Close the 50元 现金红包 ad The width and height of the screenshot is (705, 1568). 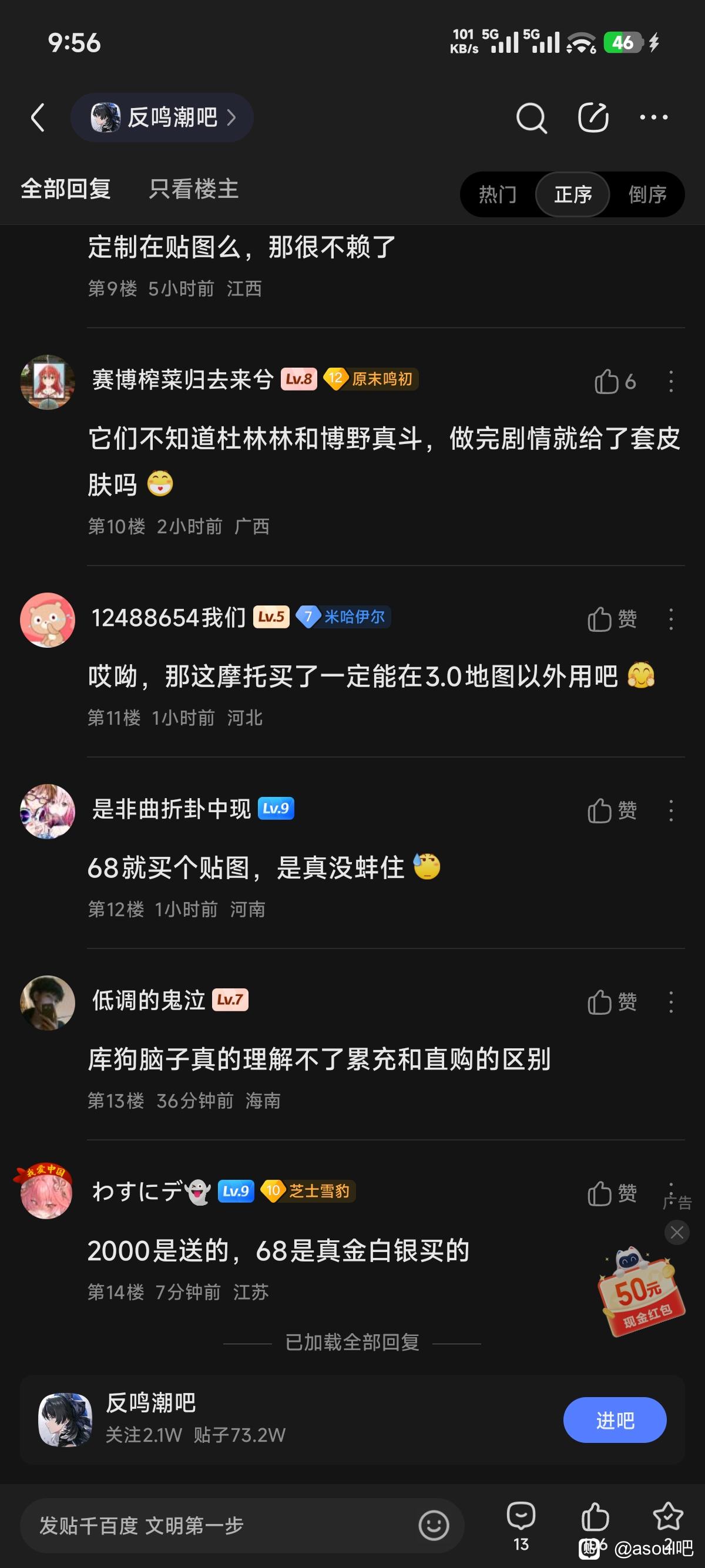coord(676,1233)
